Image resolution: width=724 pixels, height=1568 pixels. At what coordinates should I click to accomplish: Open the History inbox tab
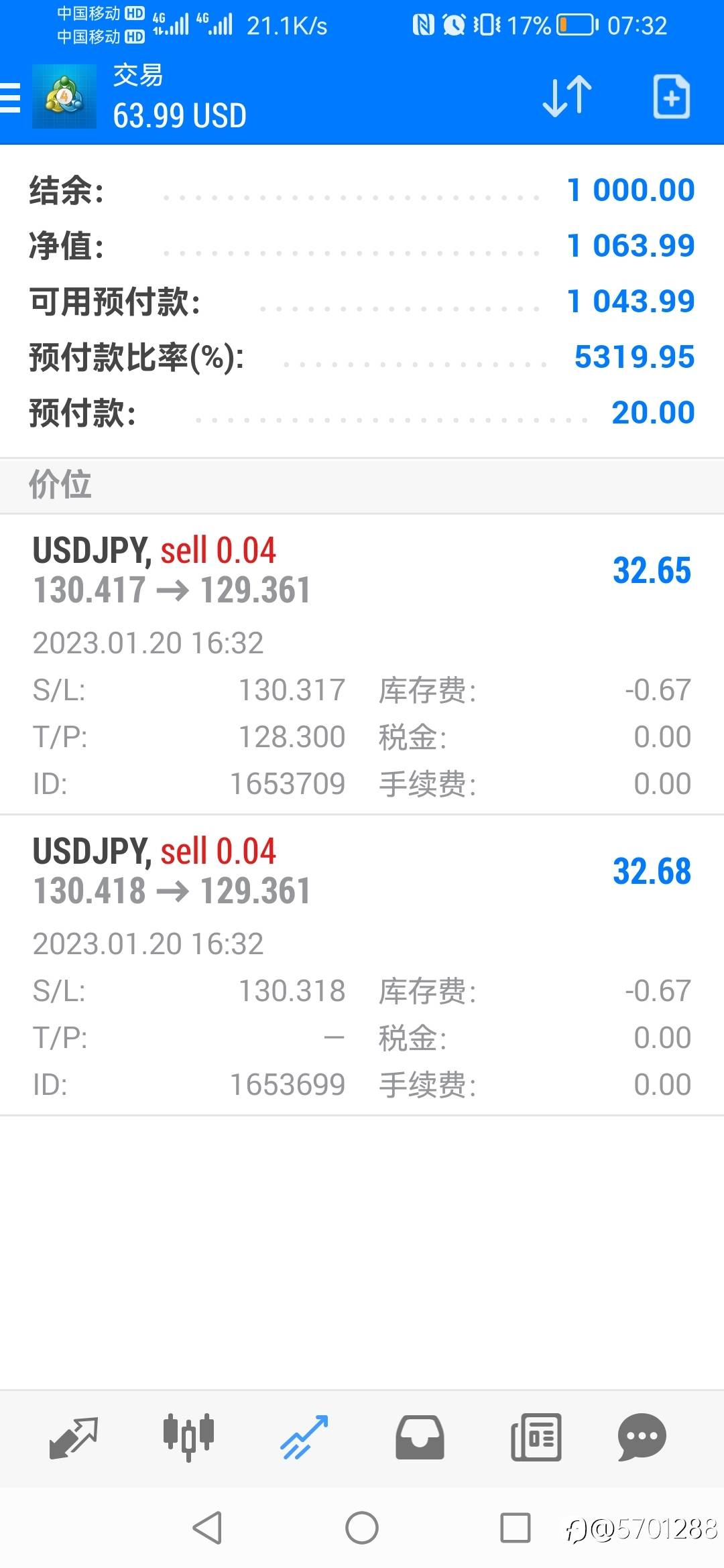[420, 1437]
